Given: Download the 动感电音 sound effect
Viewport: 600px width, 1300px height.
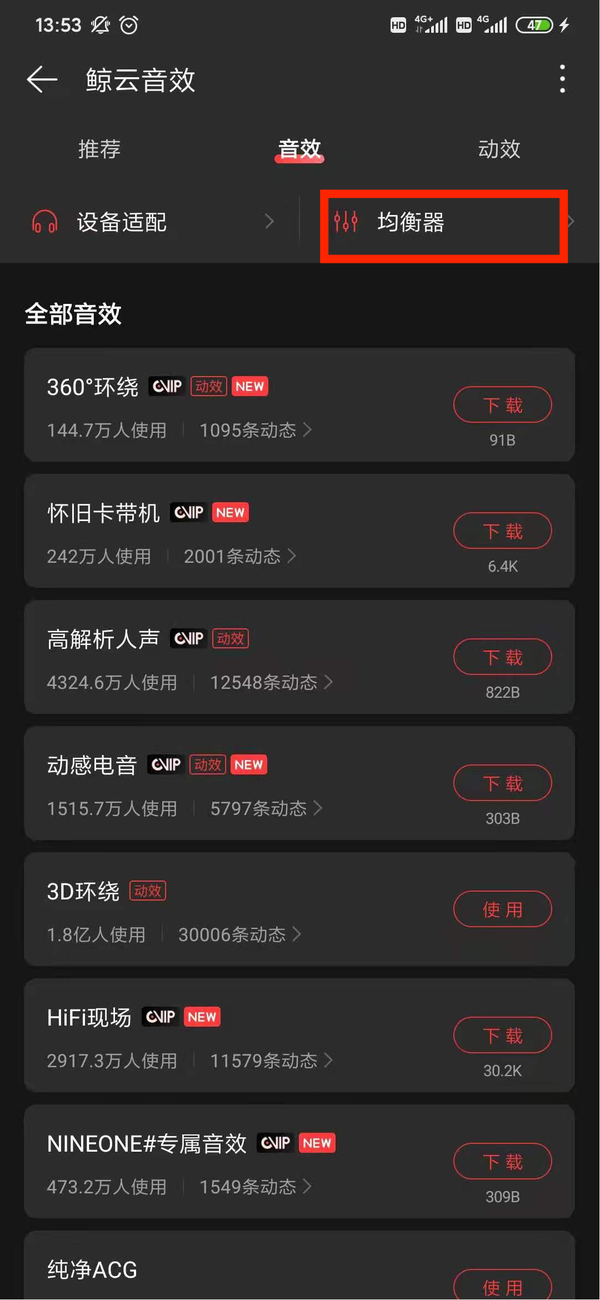Looking at the screenshot, I should click(x=502, y=783).
